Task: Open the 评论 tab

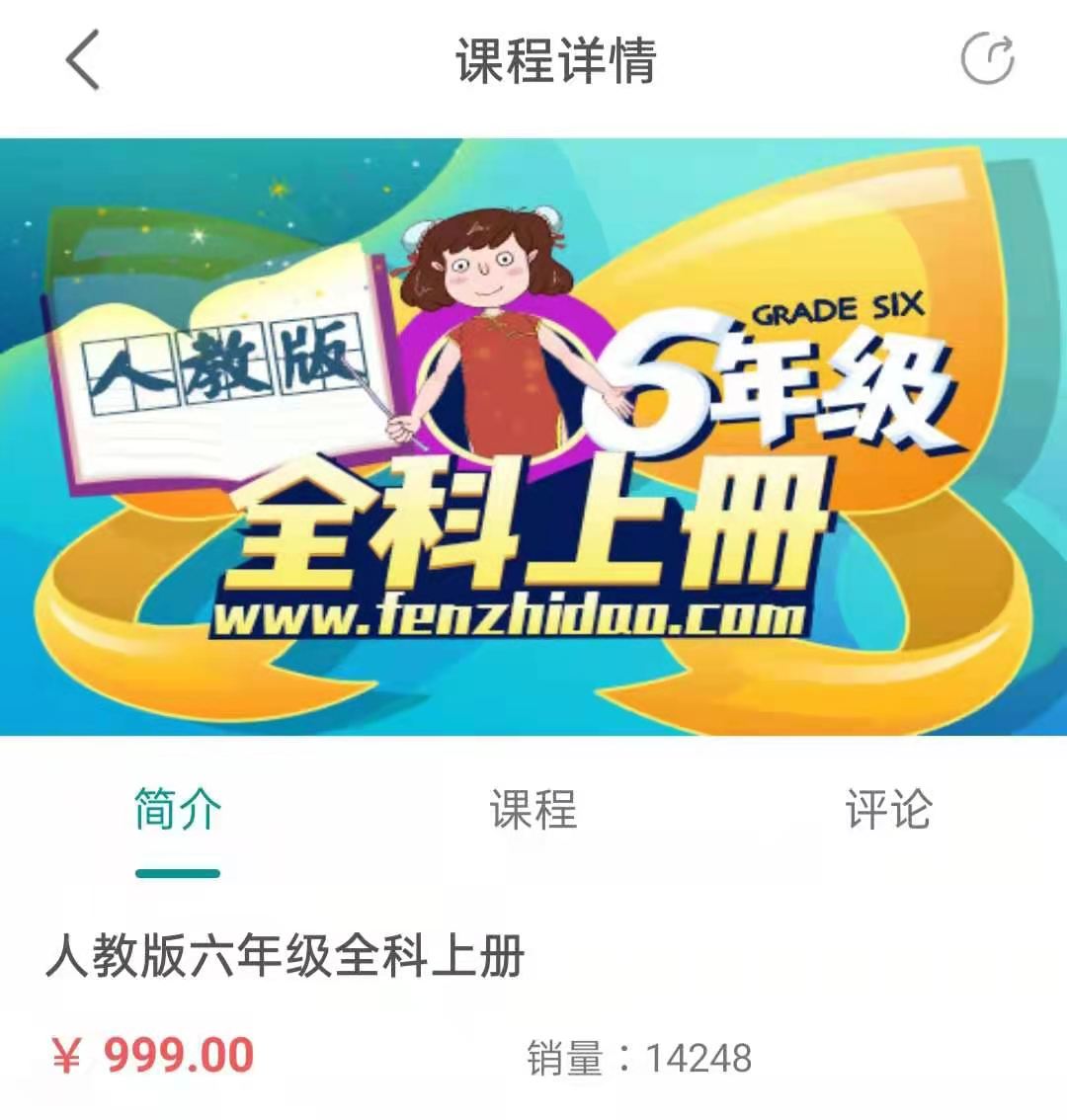Action: tap(888, 811)
